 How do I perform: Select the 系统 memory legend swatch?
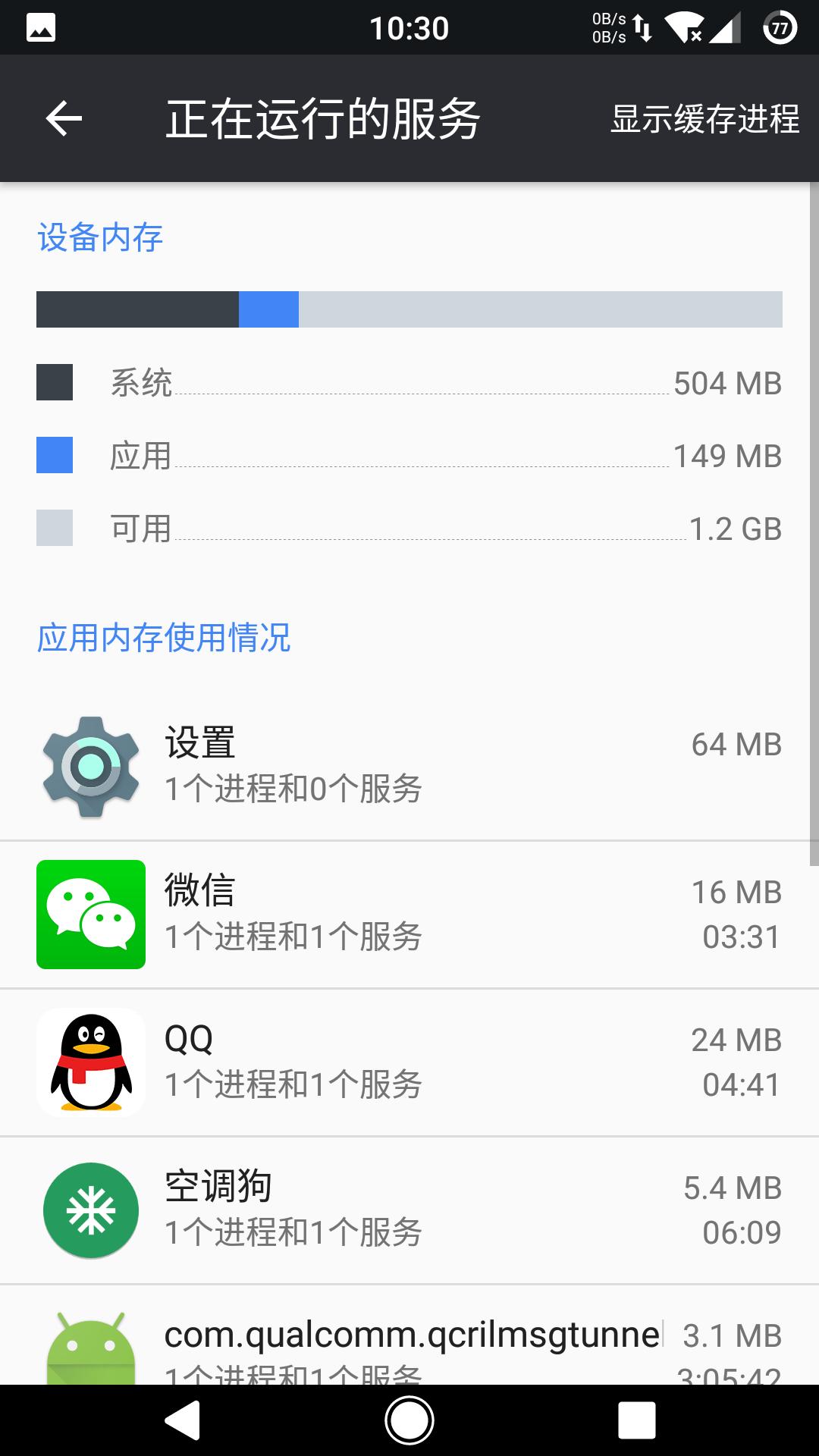pyautogui.click(x=55, y=383)
